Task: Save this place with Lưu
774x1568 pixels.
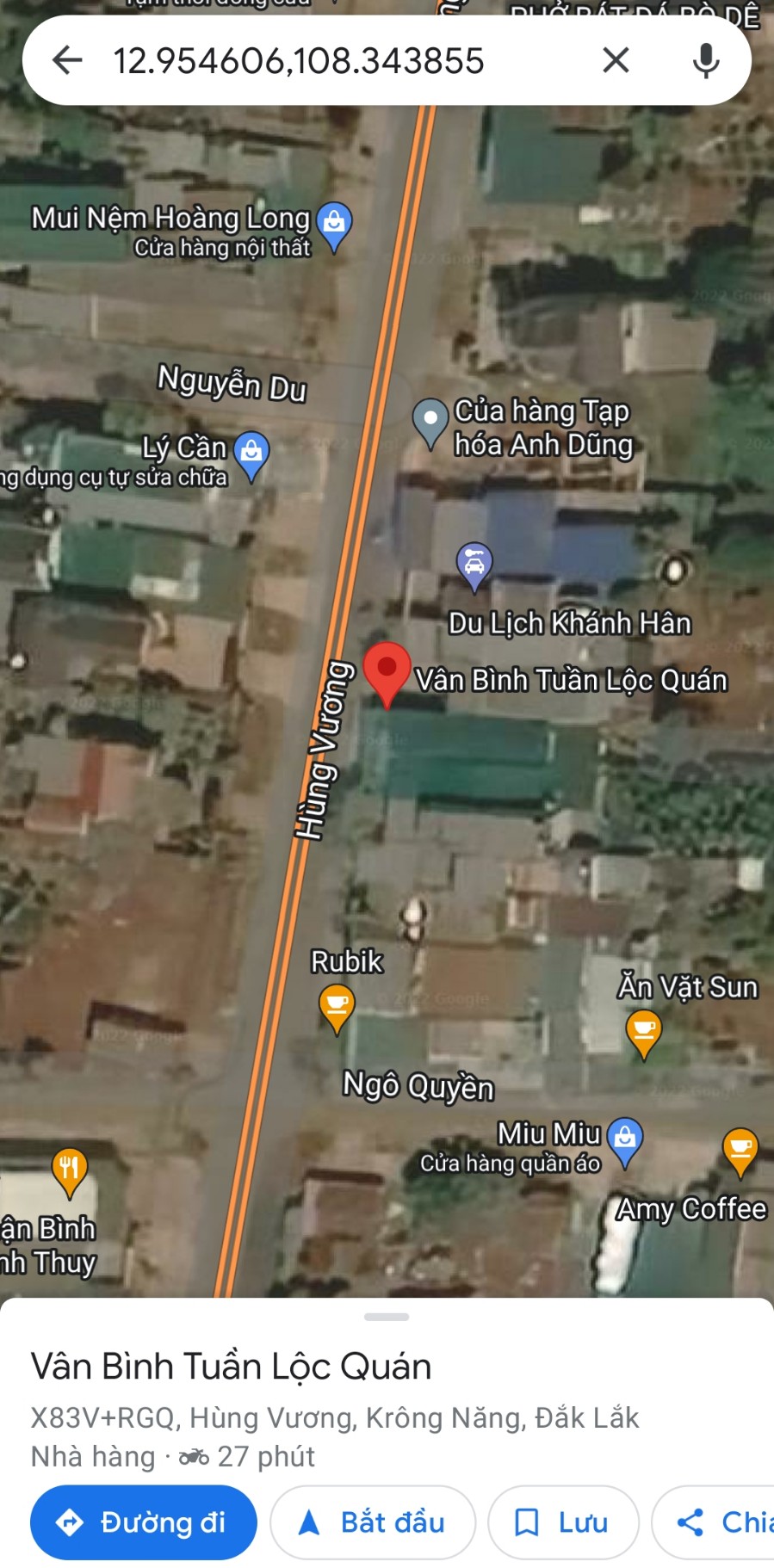Action: 563,1522
